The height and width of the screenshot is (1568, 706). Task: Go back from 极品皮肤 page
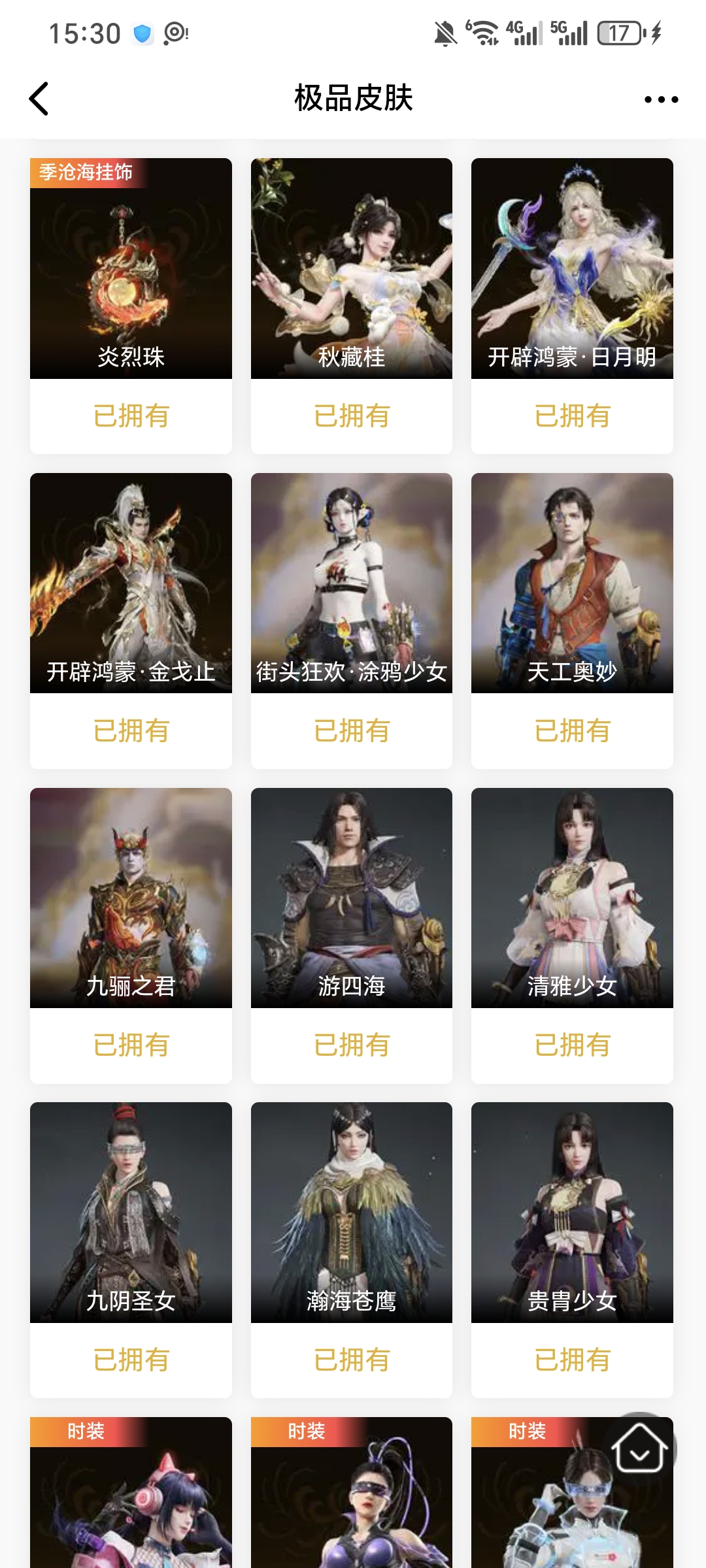pos(39,99)
